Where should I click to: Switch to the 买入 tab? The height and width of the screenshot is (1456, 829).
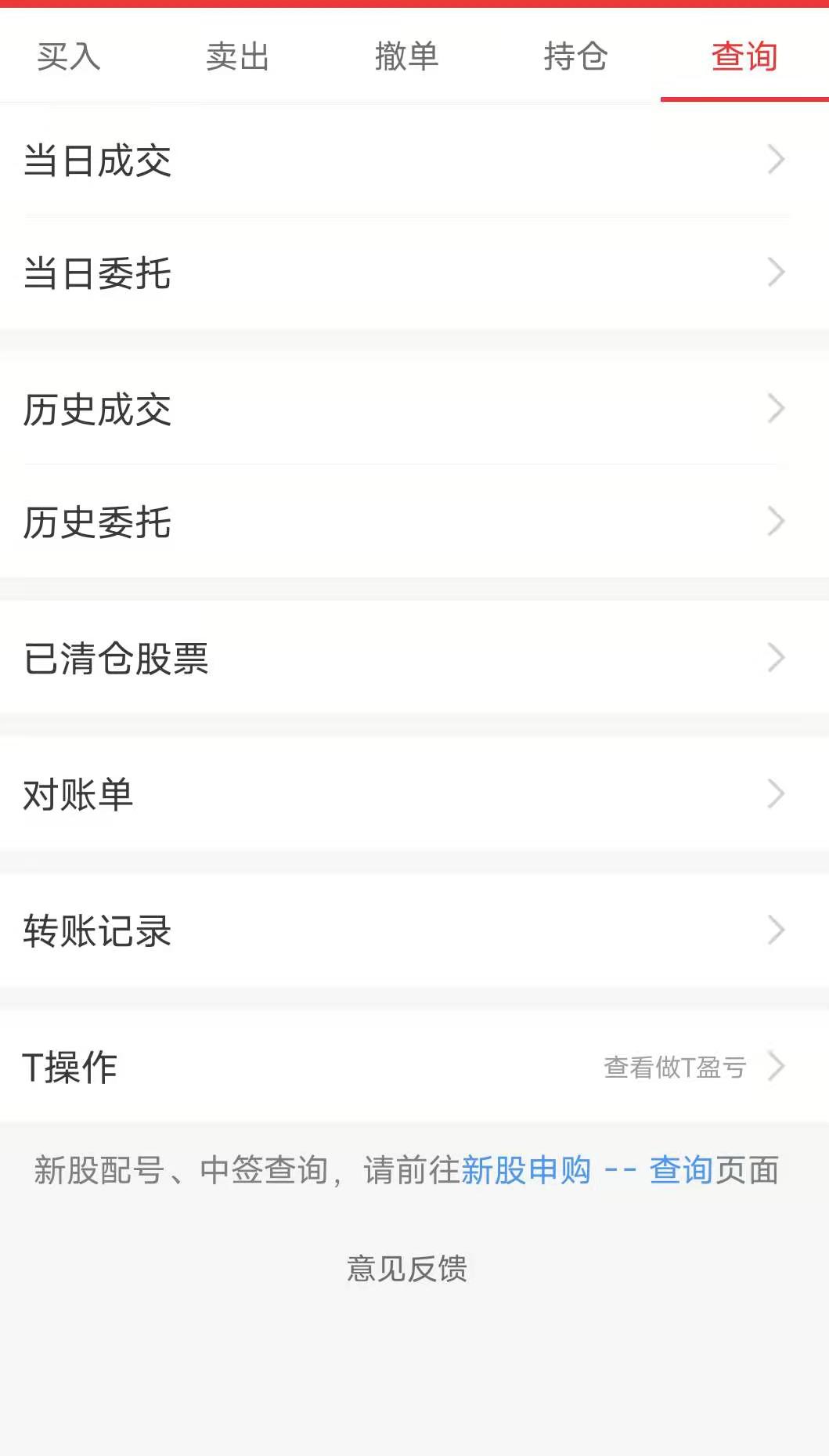tap(69, 56)
